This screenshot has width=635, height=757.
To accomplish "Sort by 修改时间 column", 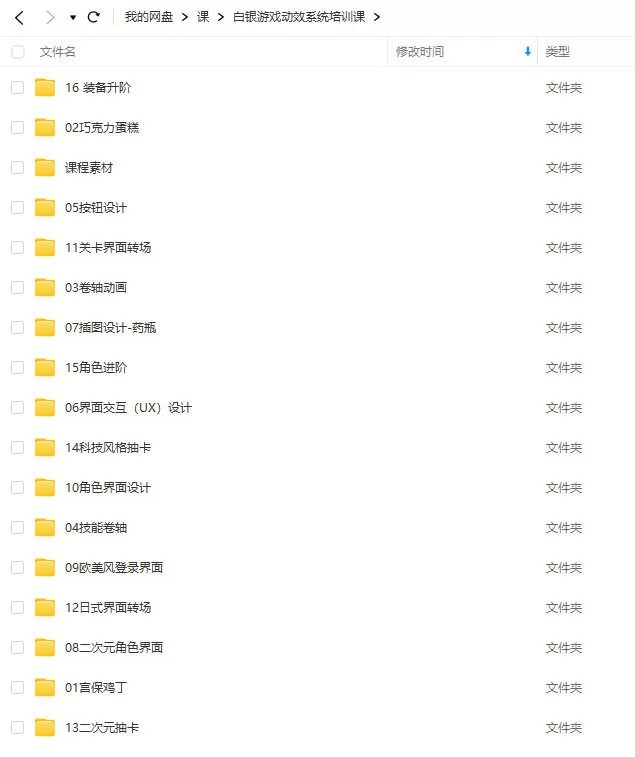I will pyautogui.click(x=420, y=51).
